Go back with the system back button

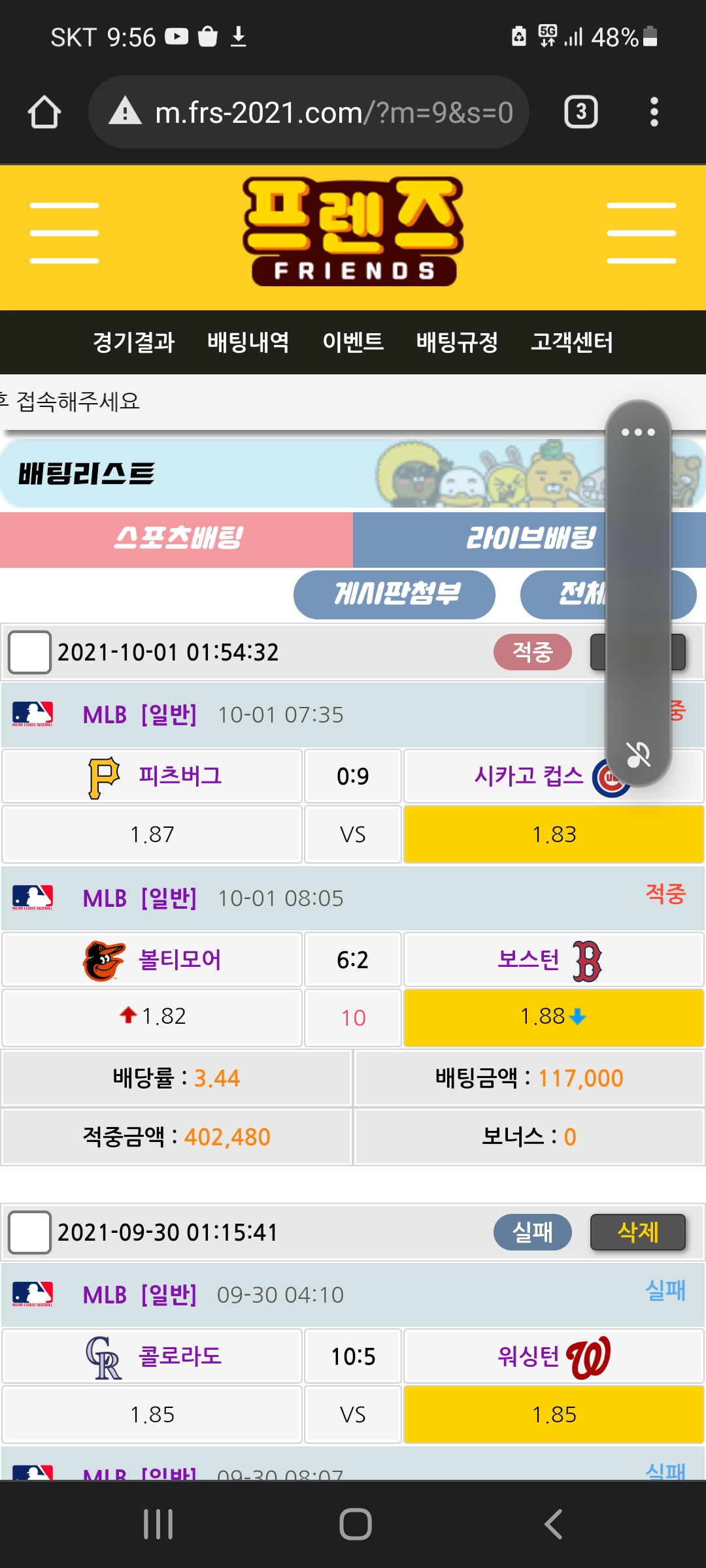(x=553, y=1524)
